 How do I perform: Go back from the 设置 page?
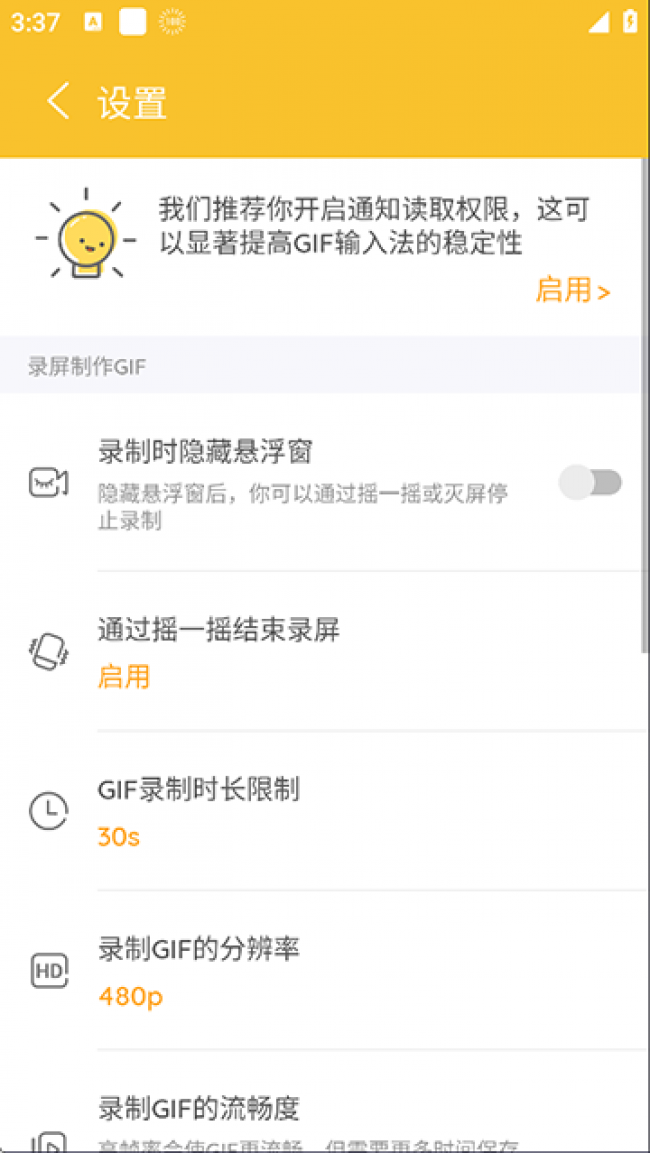58,102
